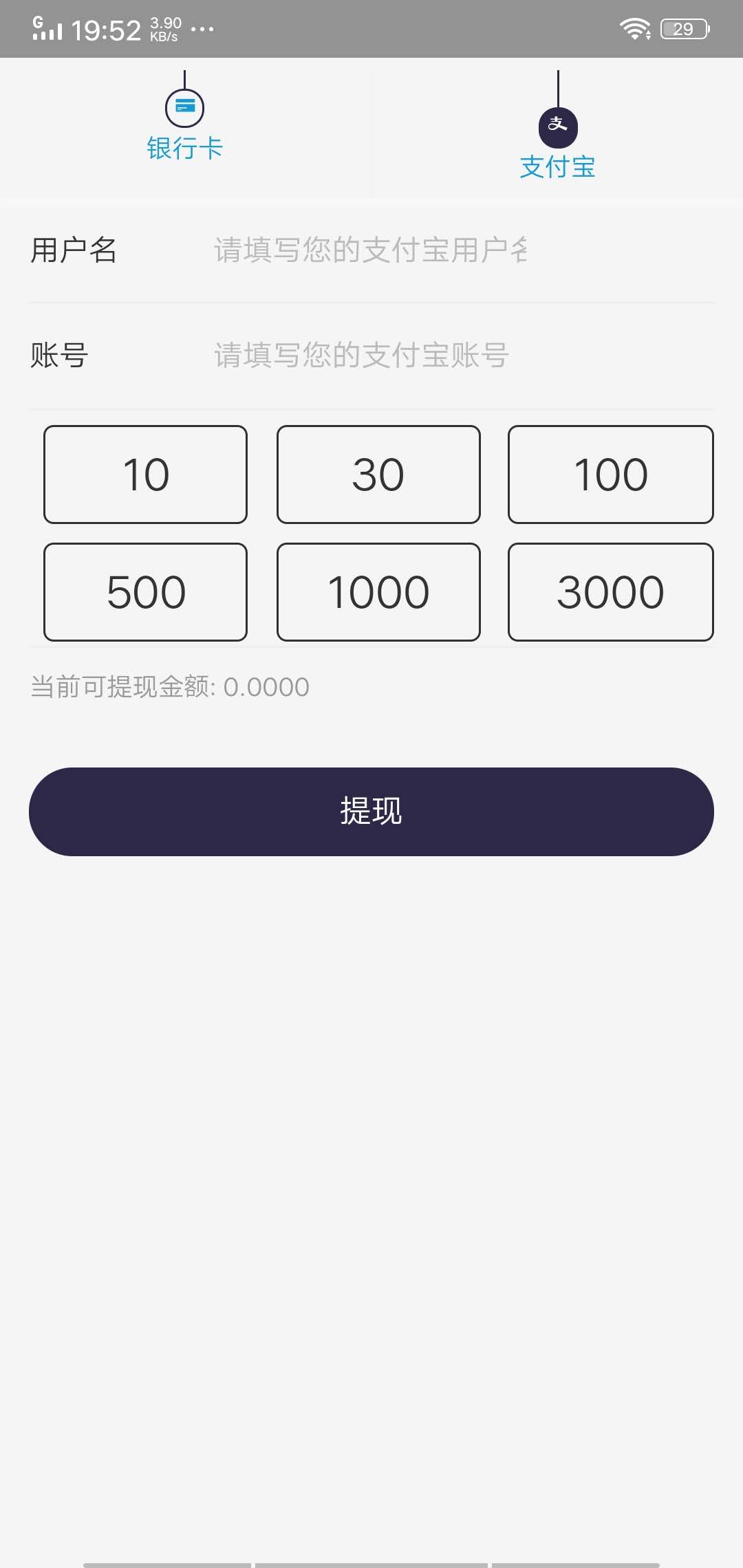
Task: Select the 100 withdrawal amount option
Action: point(611,474)
